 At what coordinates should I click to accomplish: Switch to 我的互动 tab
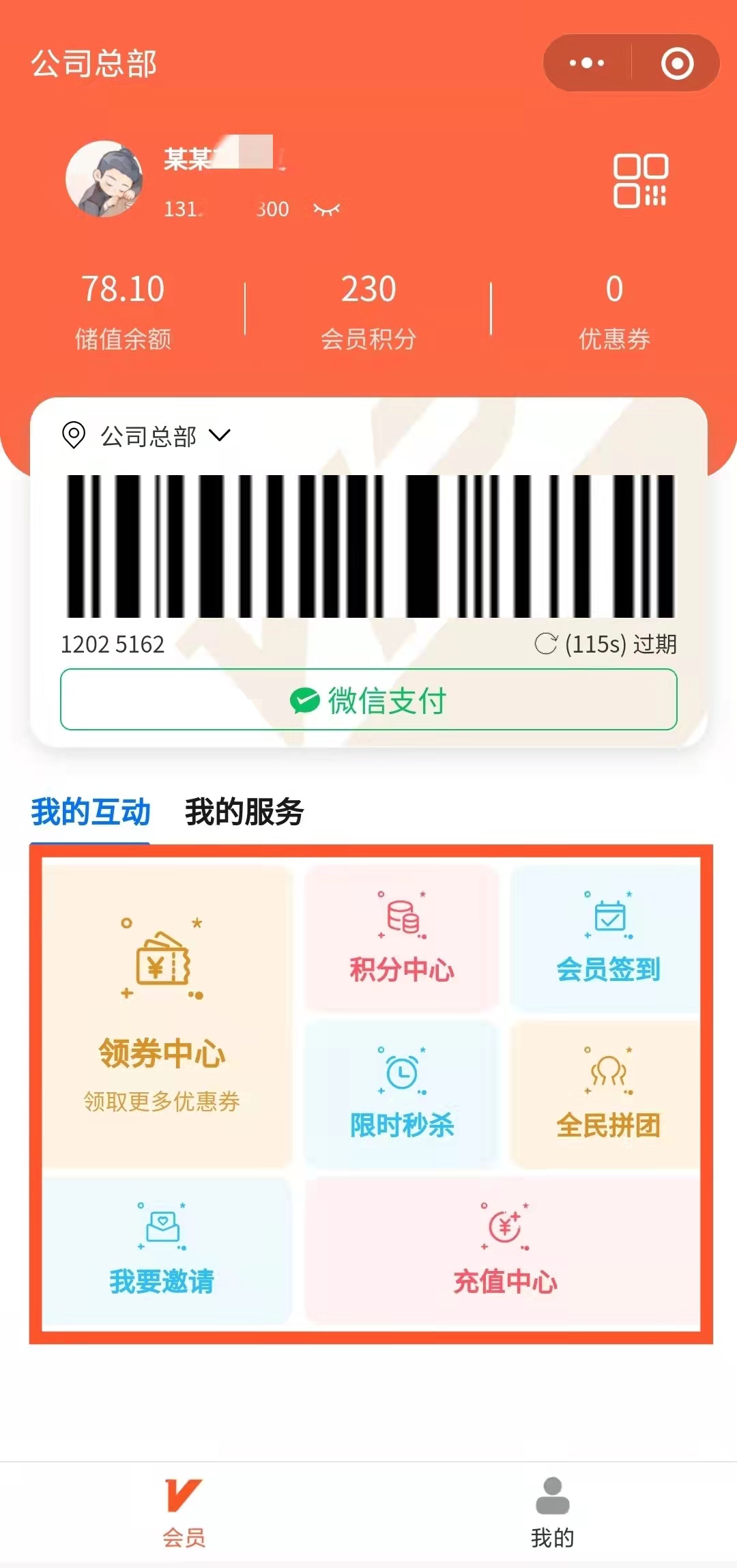(x=90, y=812)
